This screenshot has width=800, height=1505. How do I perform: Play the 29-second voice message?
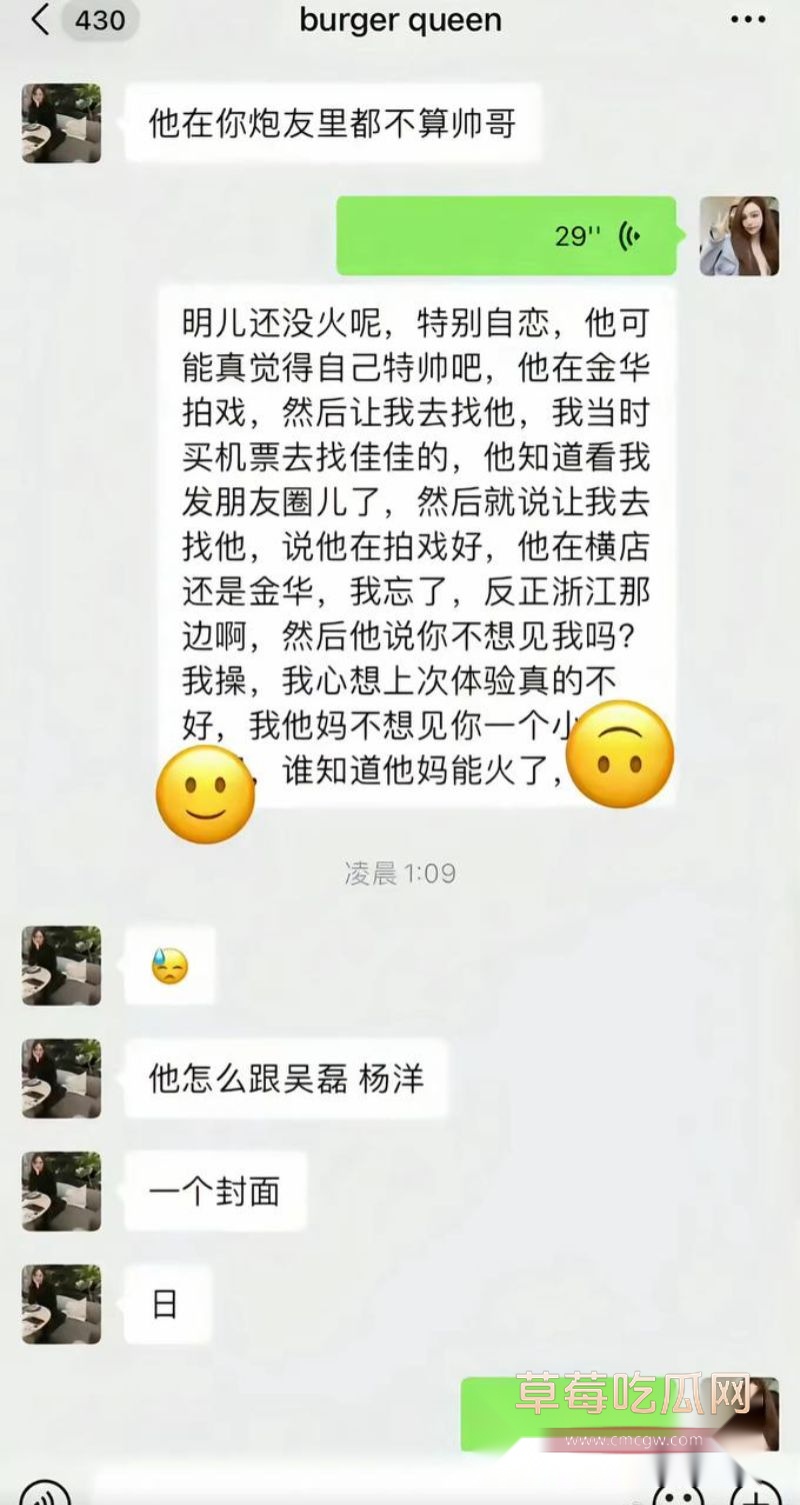pos(506,236)
